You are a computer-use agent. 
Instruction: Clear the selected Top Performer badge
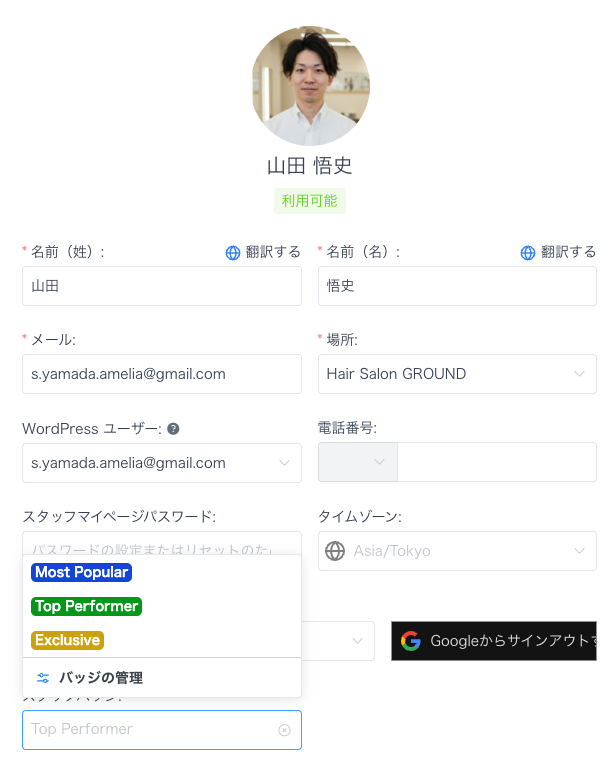click(x=284, y=730)
